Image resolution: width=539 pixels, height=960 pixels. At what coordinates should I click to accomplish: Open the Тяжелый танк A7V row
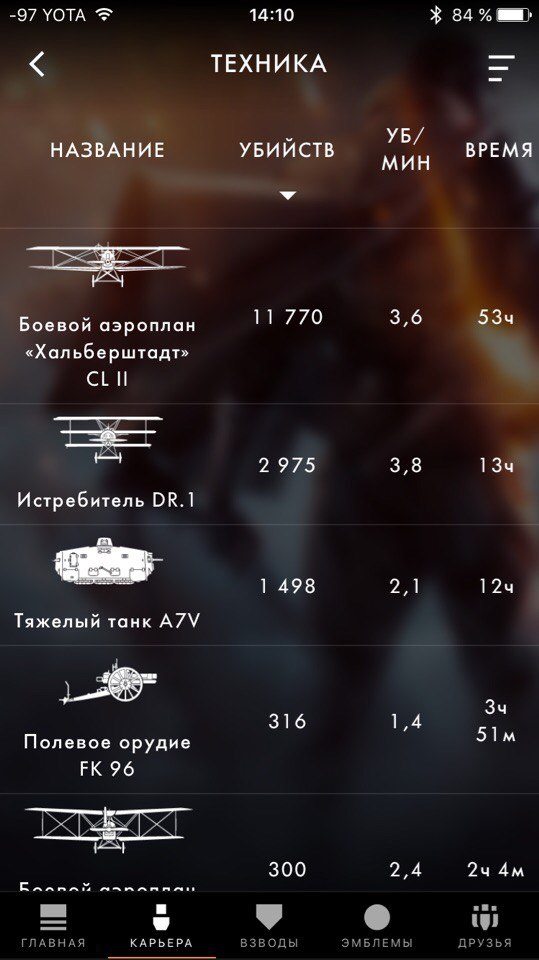pos(270,585)
